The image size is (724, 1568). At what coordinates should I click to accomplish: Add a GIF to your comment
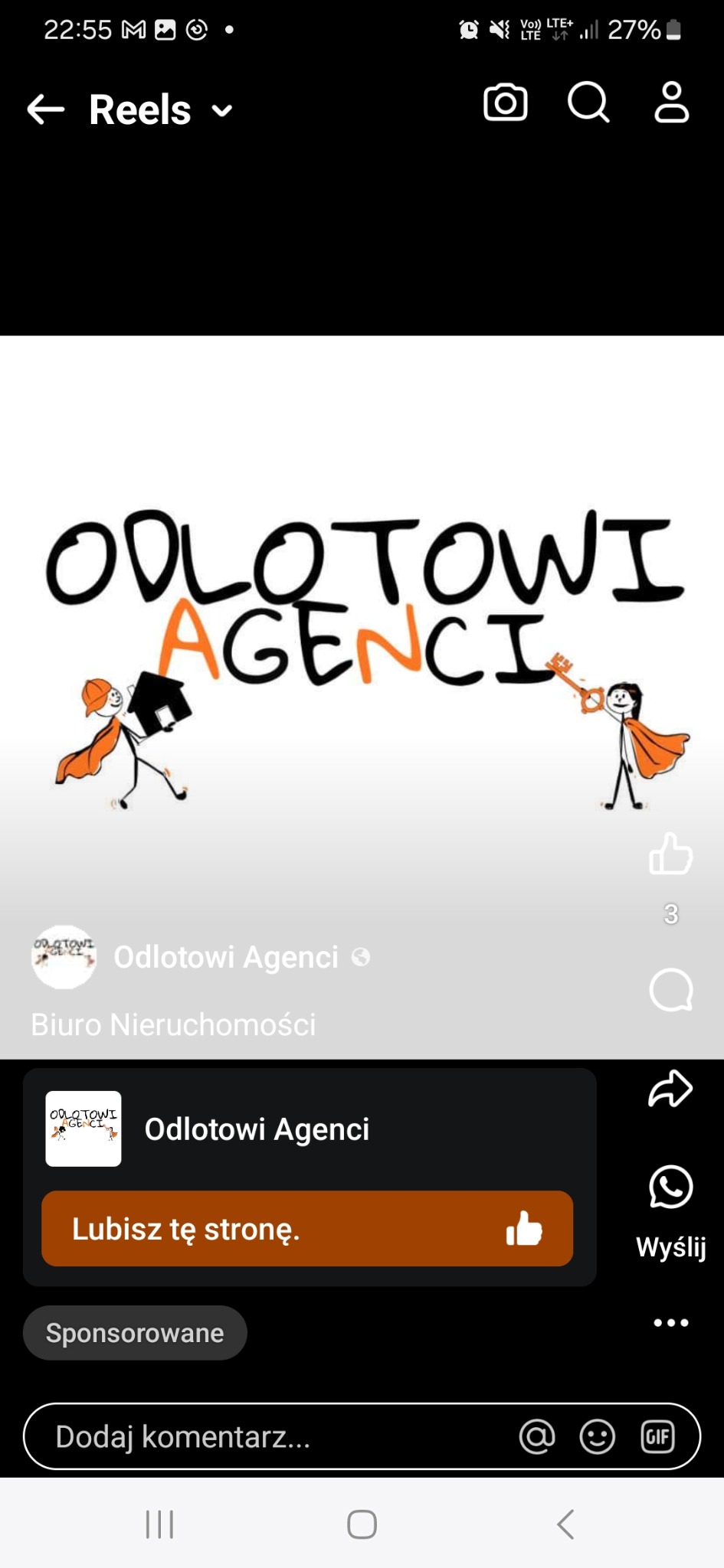[x=657, y=1437]
